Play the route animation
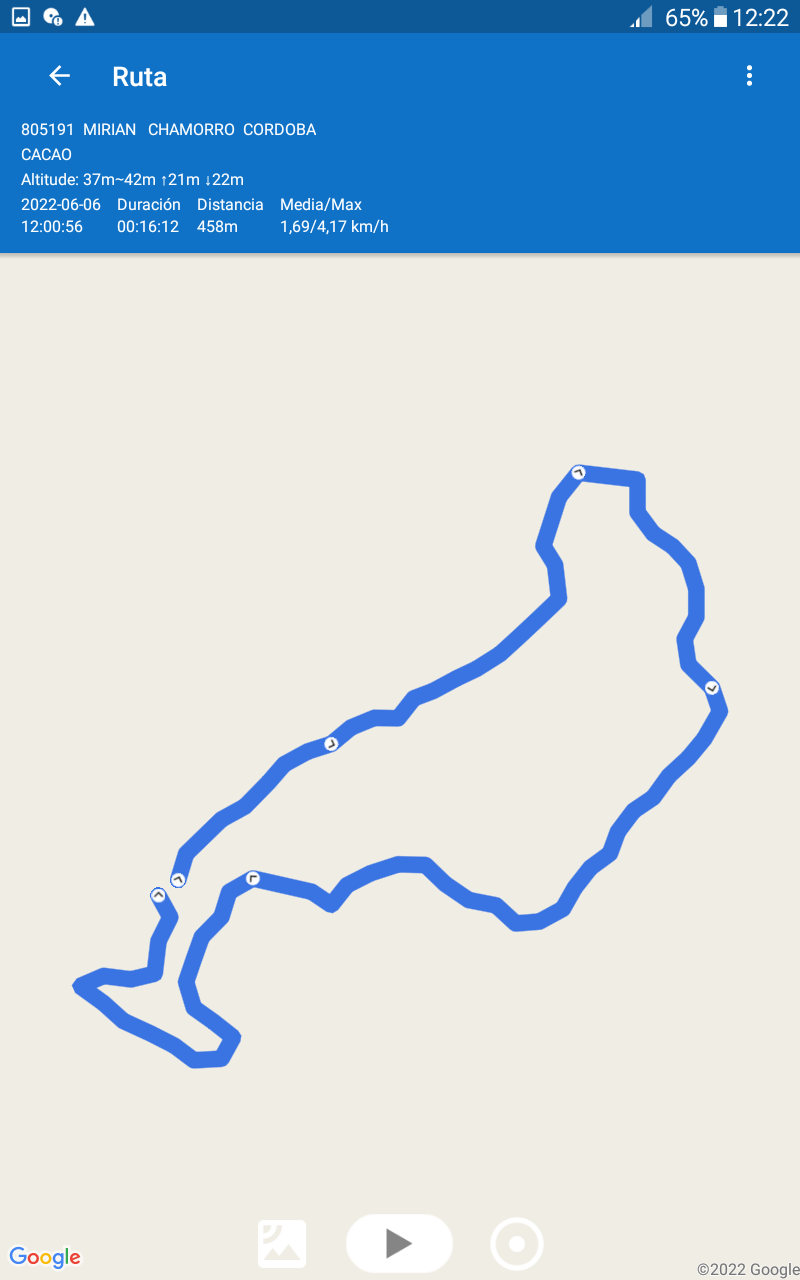The width and height of the screenshot is (800, 1280). [x=399, y=1243]
